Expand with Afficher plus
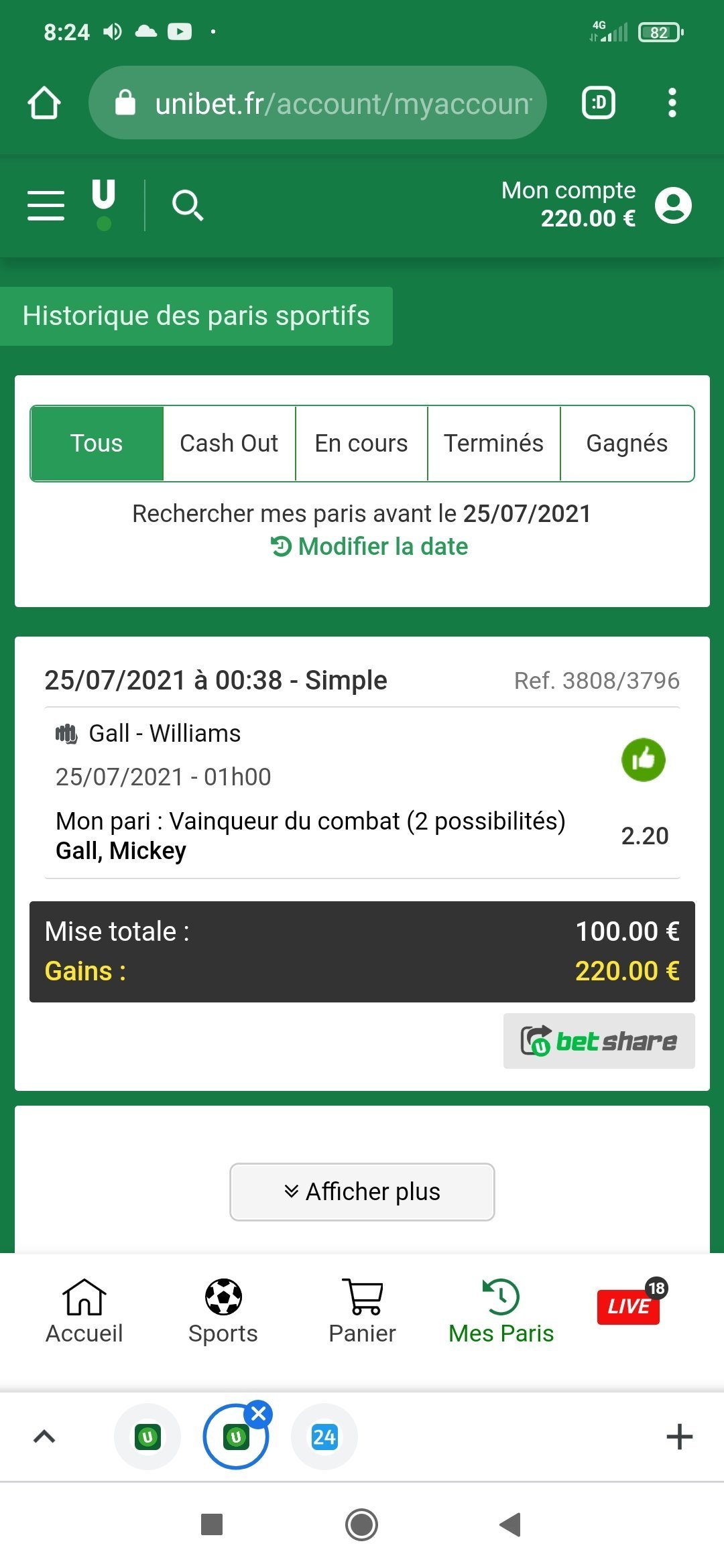724x1568 pixels. (x=362, y=1192)
